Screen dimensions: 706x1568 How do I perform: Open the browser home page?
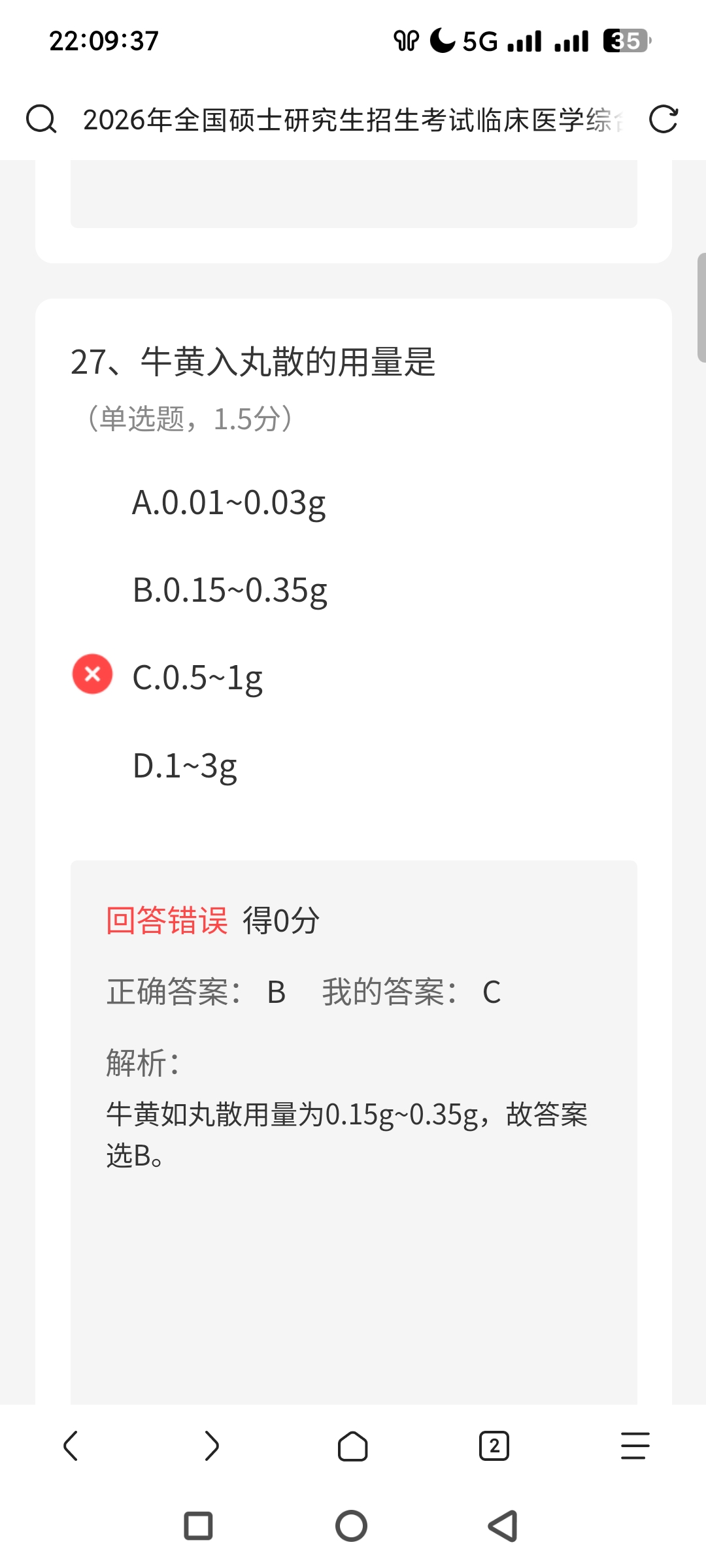(x=353, y=1446)
